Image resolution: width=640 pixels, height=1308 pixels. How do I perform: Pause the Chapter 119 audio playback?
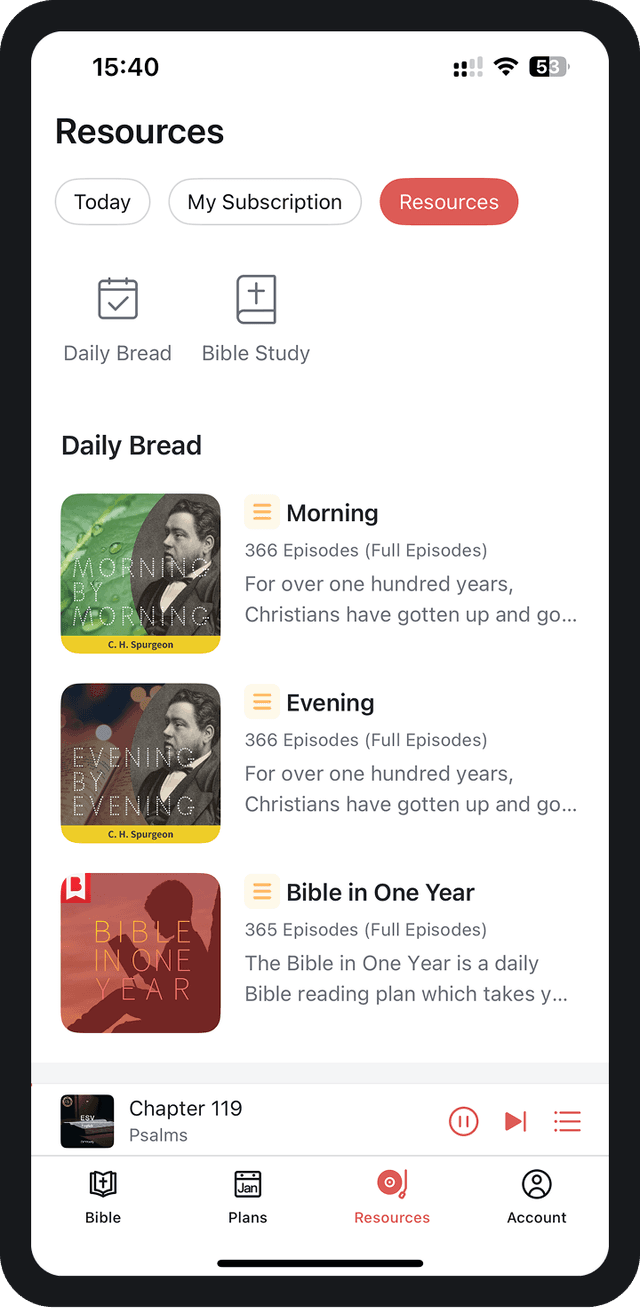tap(463, 1121)
